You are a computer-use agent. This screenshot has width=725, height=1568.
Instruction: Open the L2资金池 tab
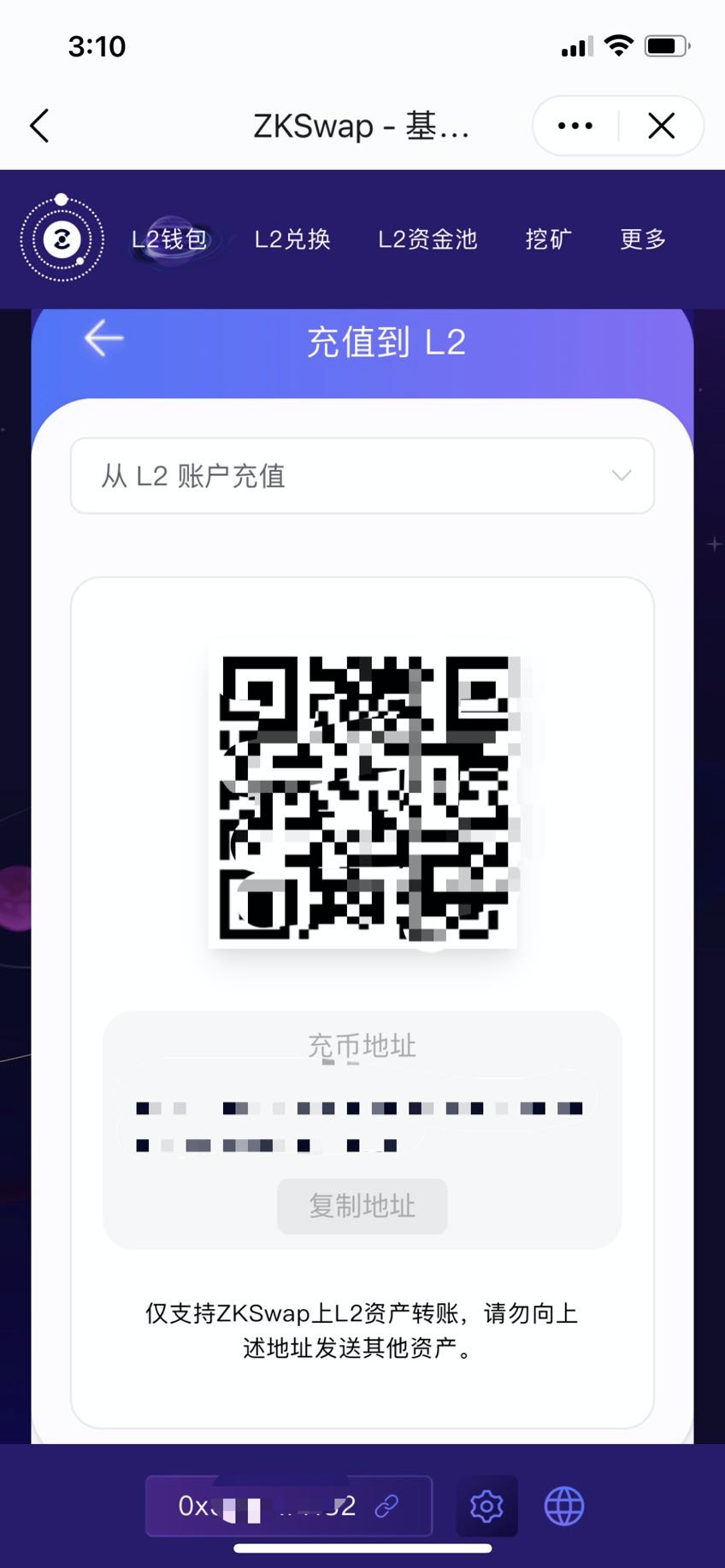click(x=427, y=239)
